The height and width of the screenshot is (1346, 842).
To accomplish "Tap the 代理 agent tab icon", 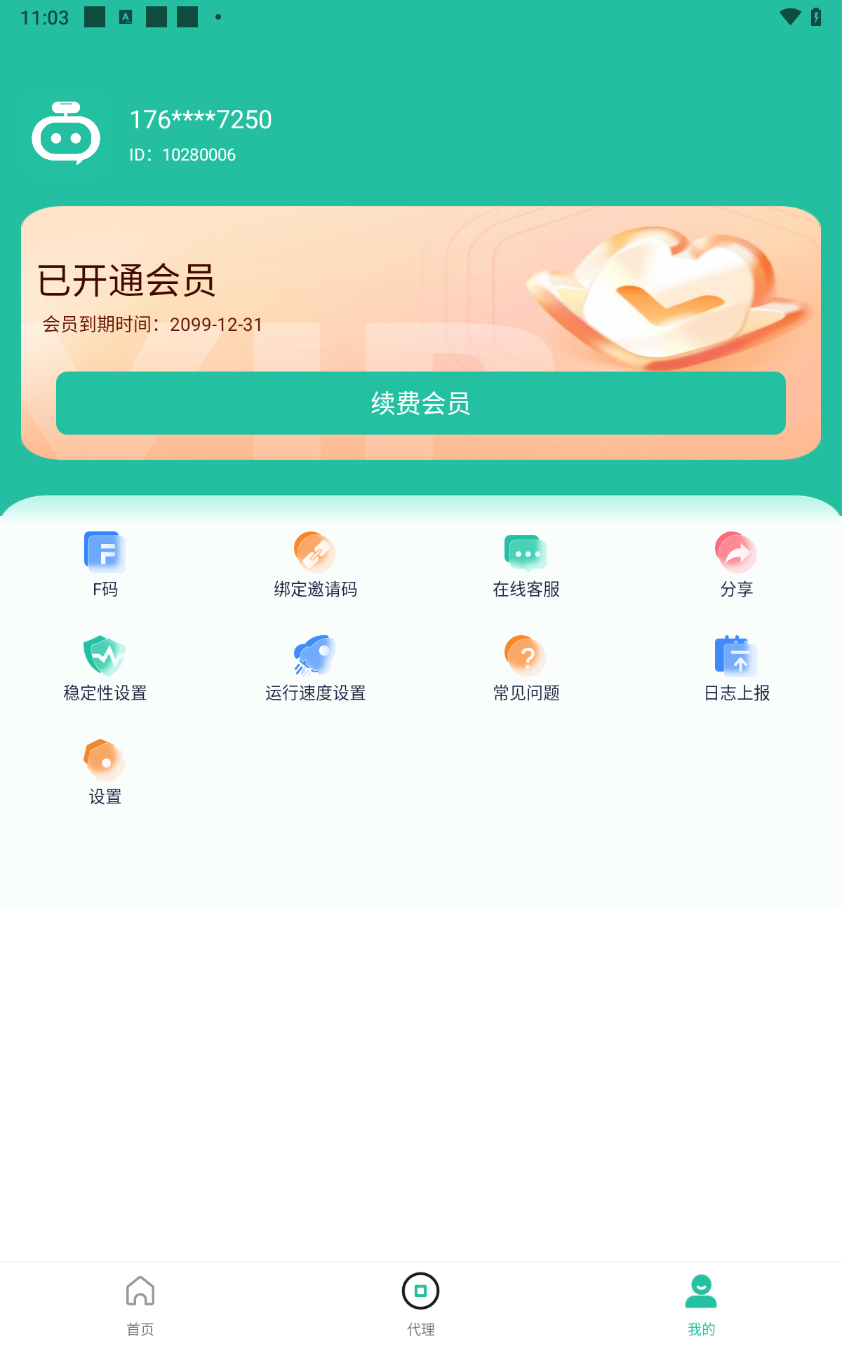I will coord(420,1291).
